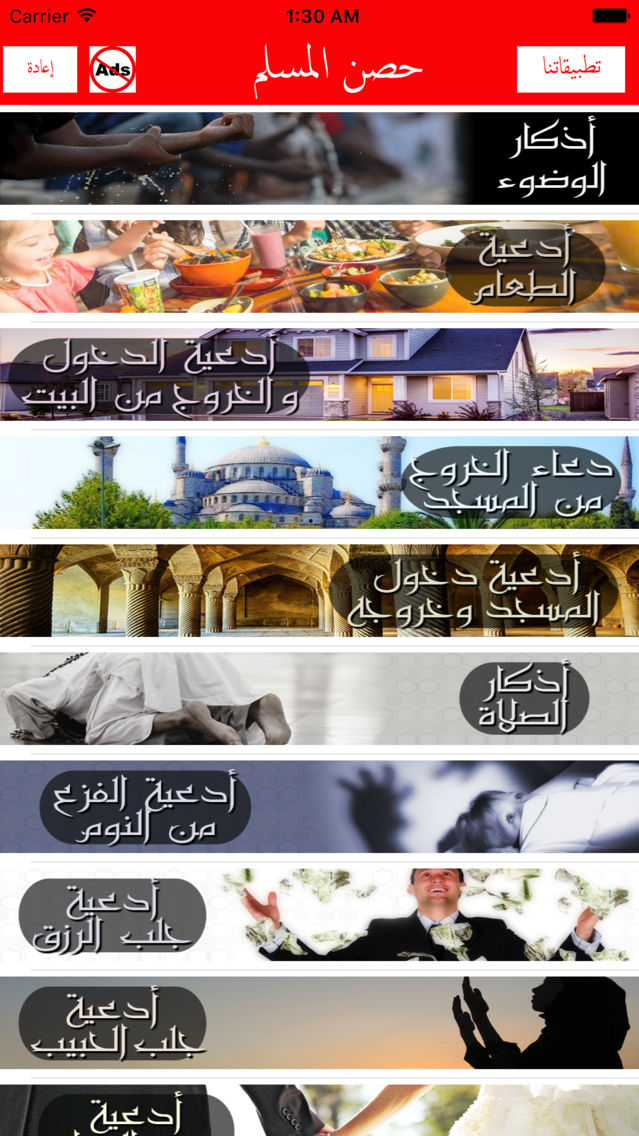This screenshot has height=1136, width=639.
Task: Select أدعية جلب الرزق
Action: click(x=320, y=915)
